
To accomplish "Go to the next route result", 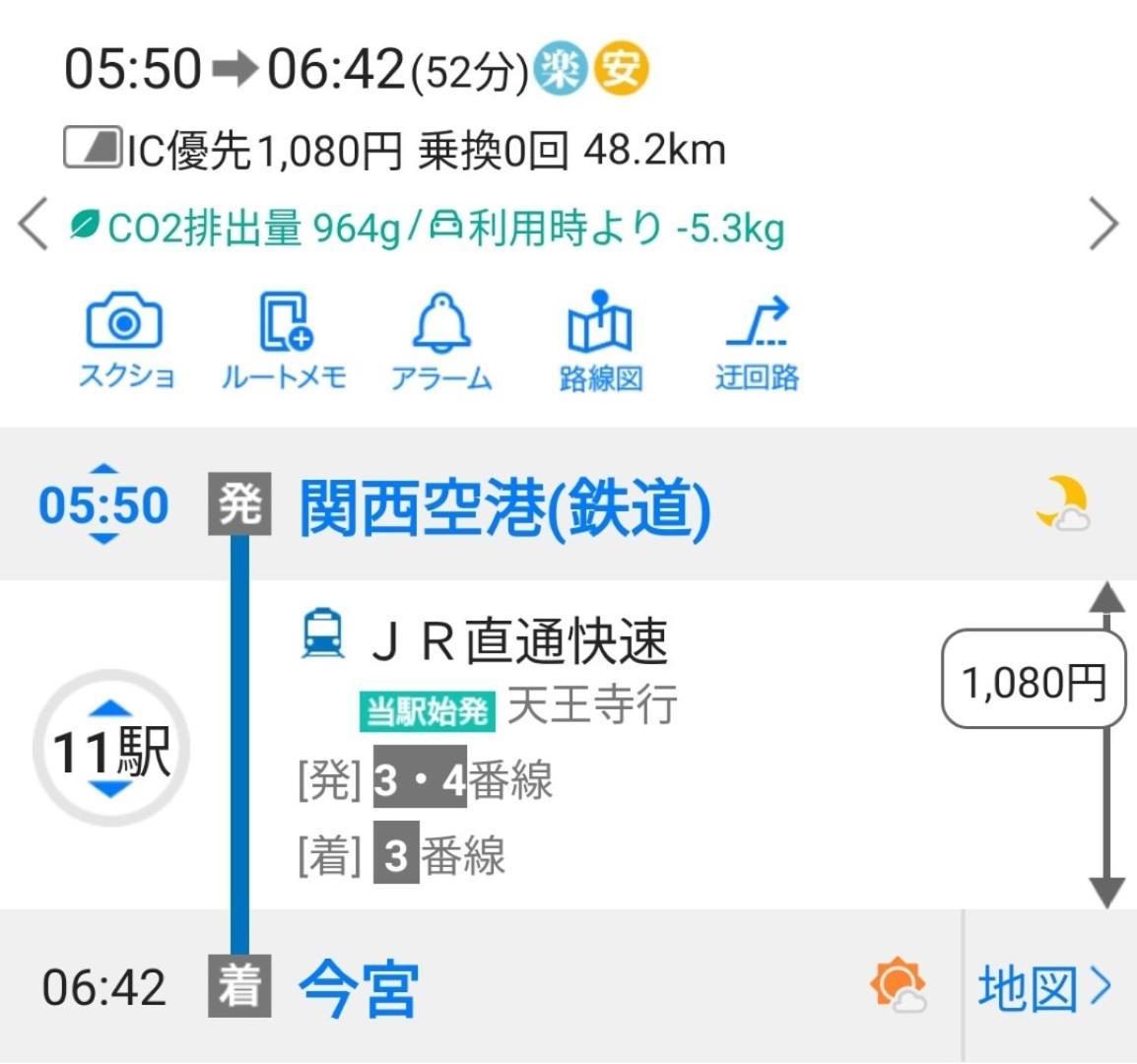I will click(1104, 226).
